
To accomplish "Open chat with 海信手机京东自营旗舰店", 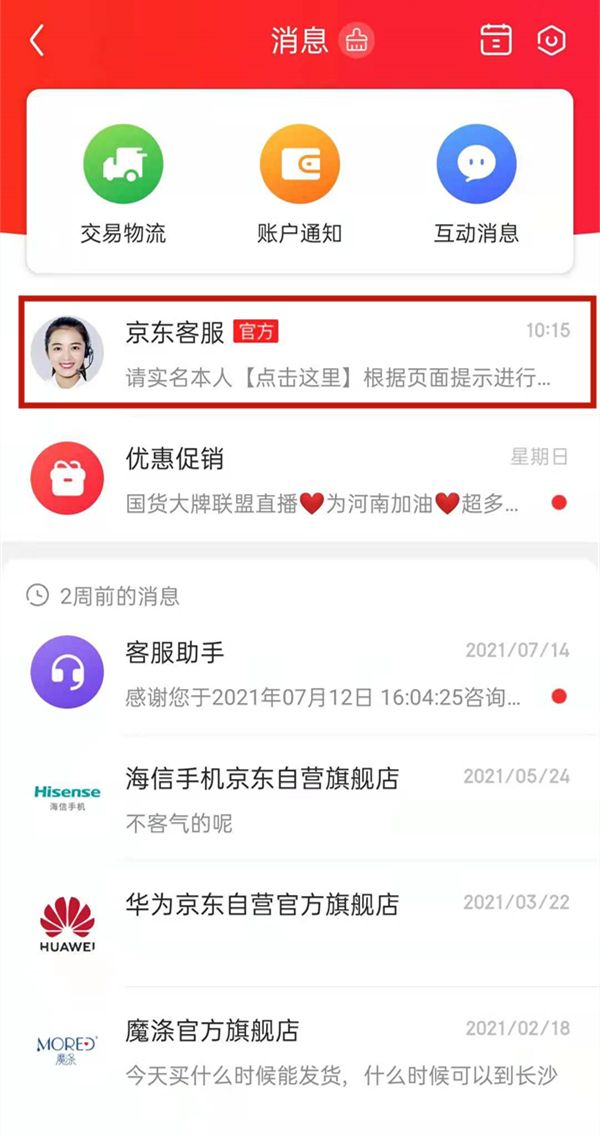I will point(300,798).
